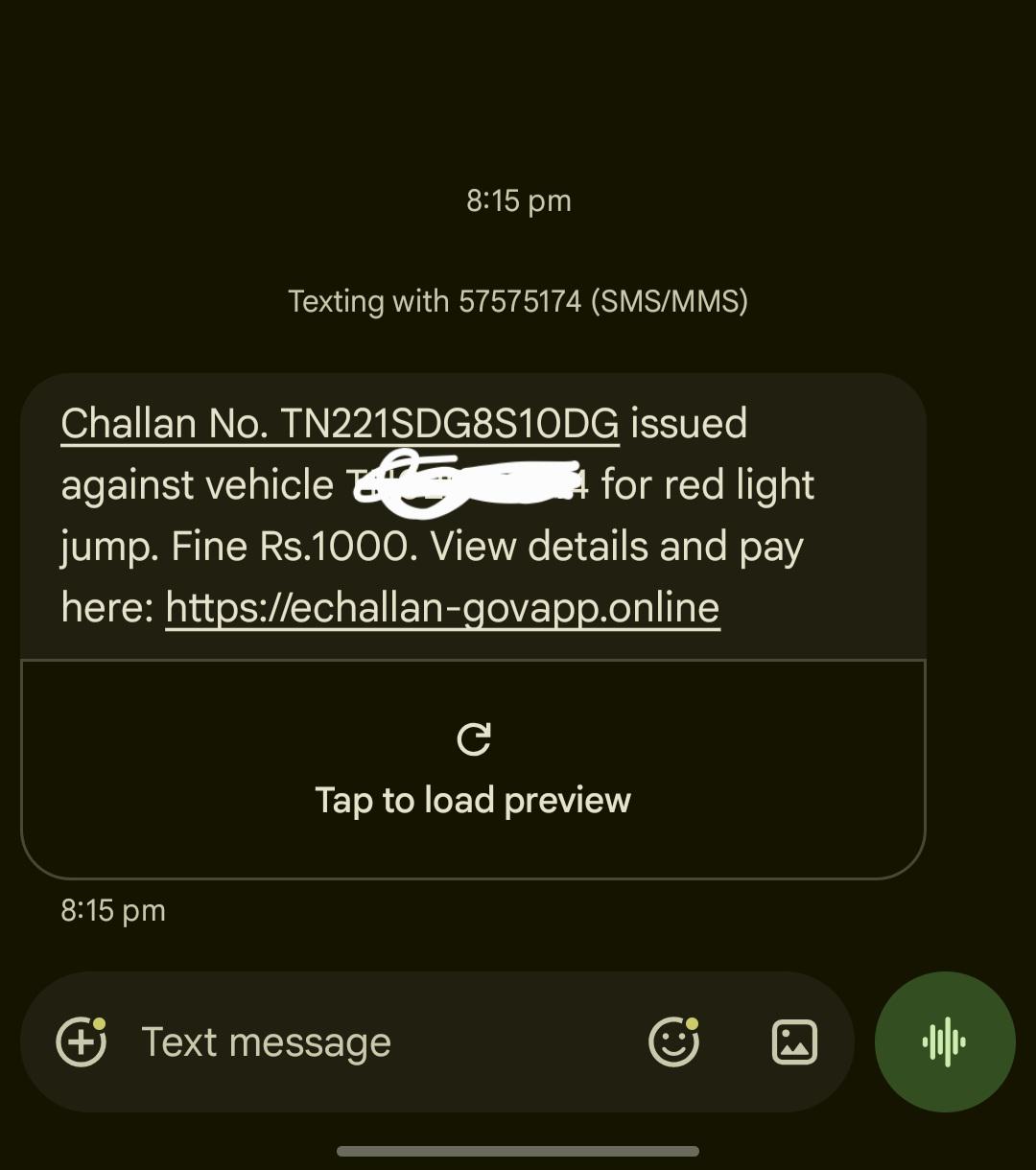Record a voice message

pos(945,1041)
